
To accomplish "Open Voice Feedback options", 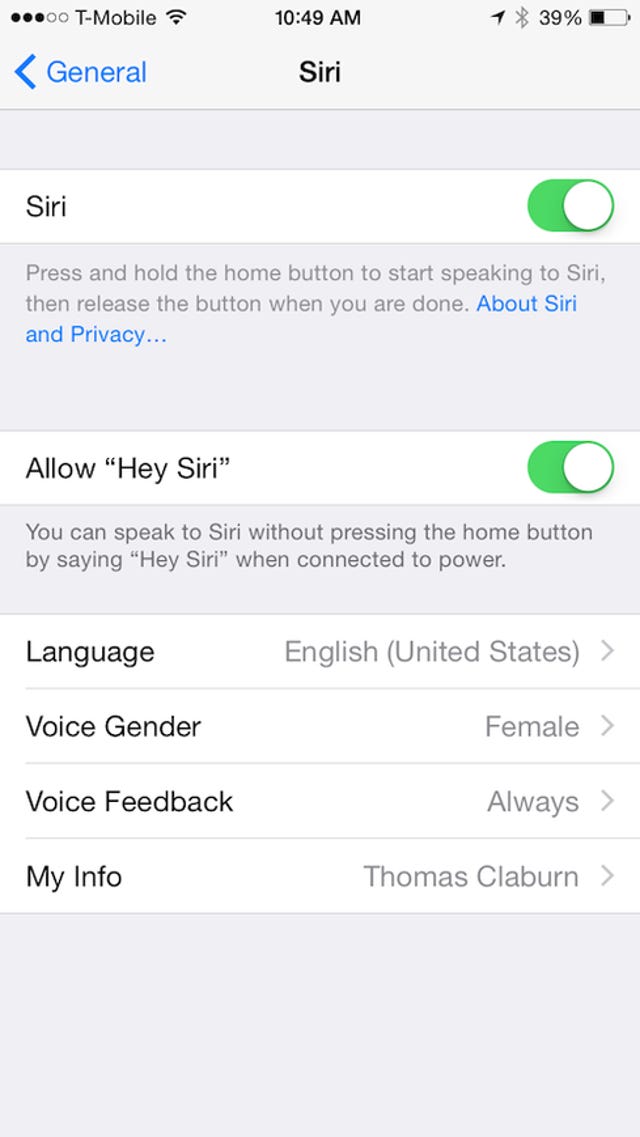I will (320, 801).
